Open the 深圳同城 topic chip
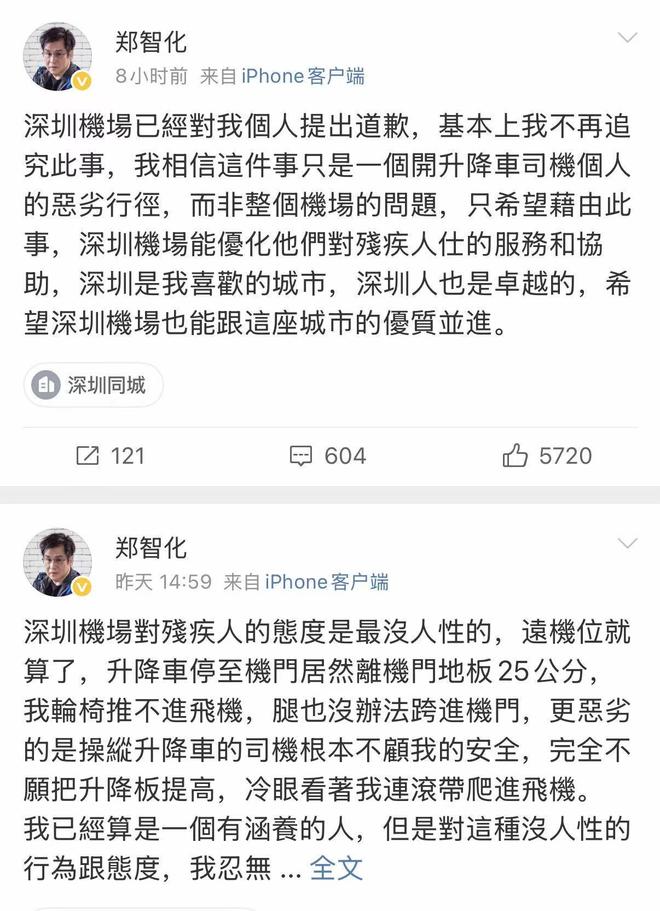The width and height of the screenshot is (660, 911). coord(93,385)
